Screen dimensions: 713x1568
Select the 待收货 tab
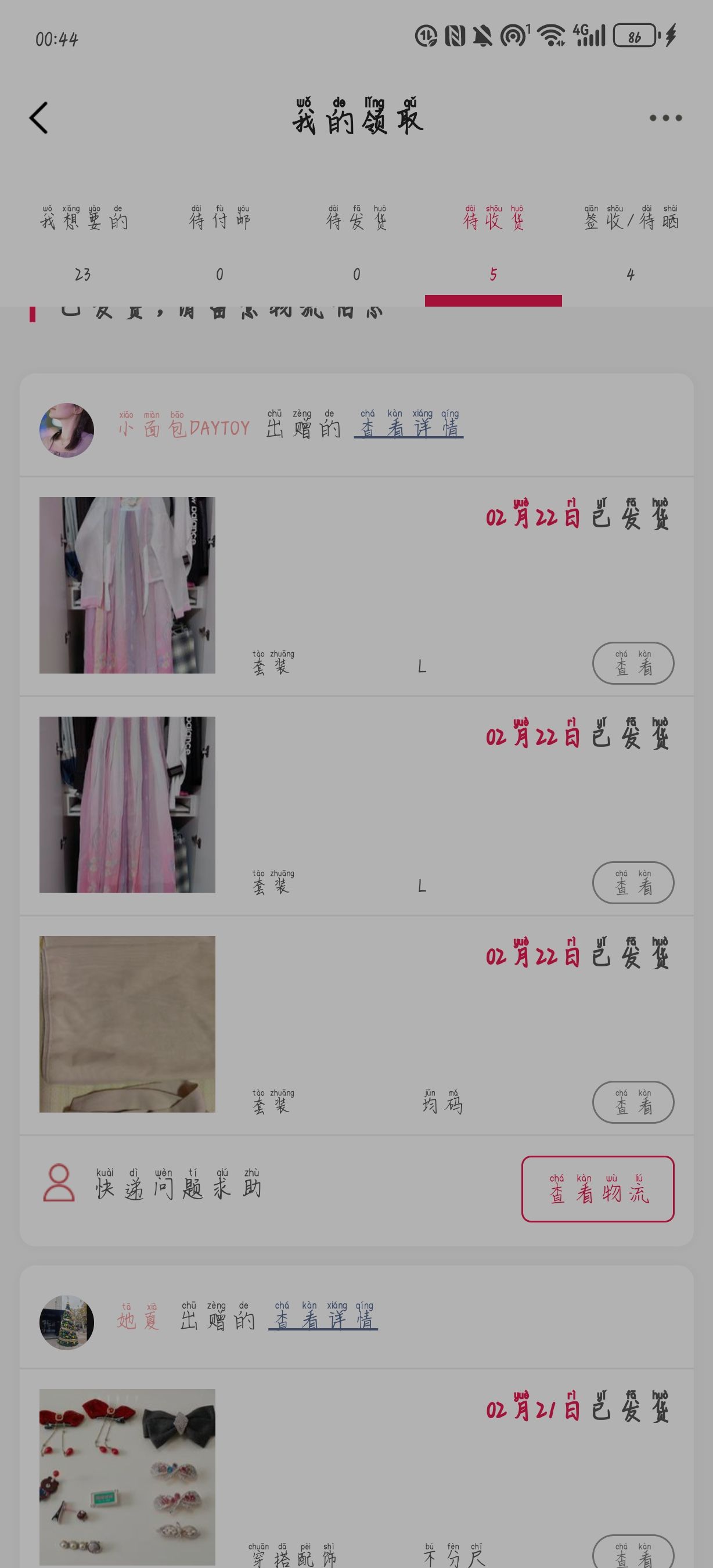[x=493, y=243]
